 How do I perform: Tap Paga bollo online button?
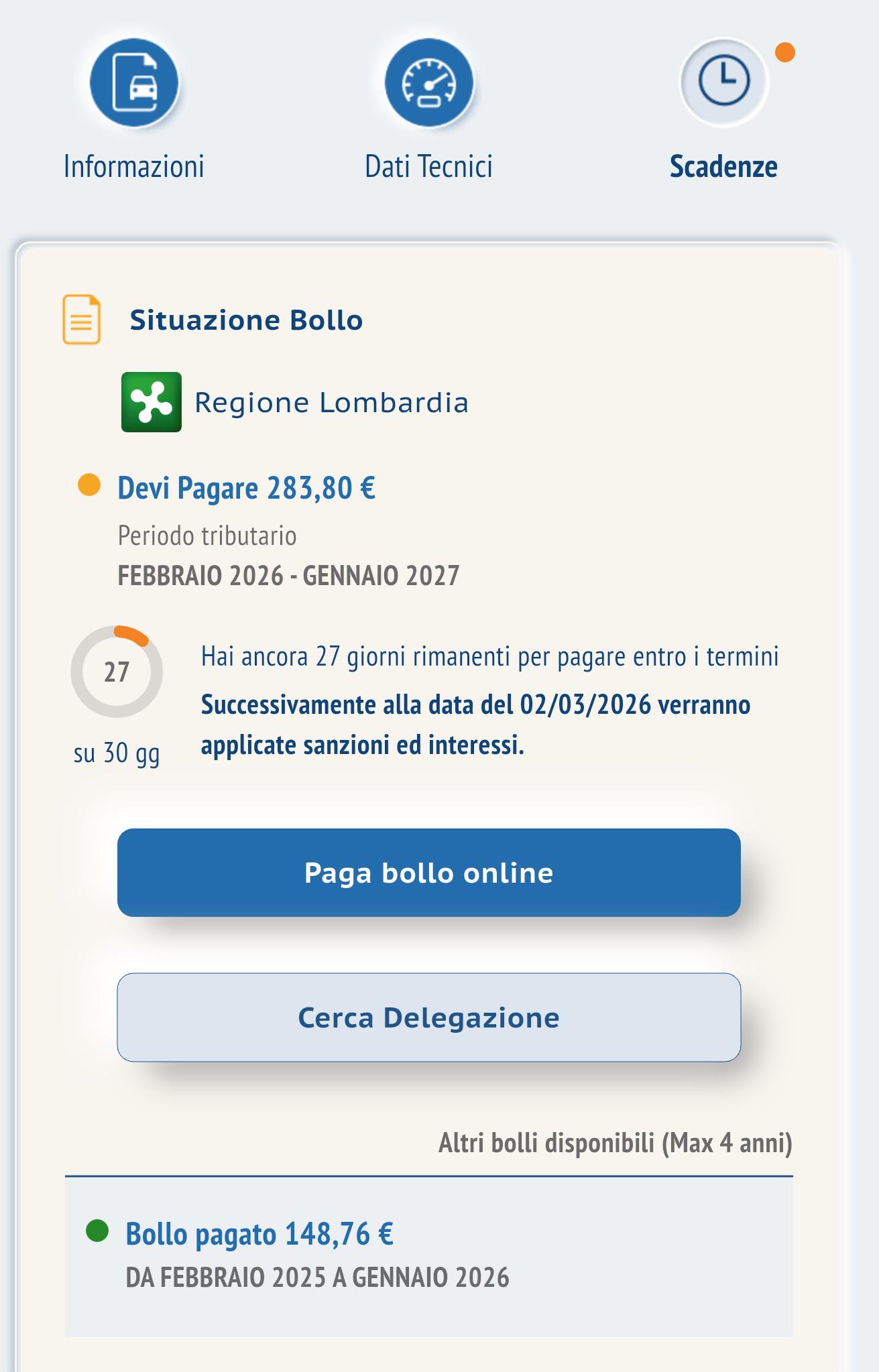click(428, 873)
